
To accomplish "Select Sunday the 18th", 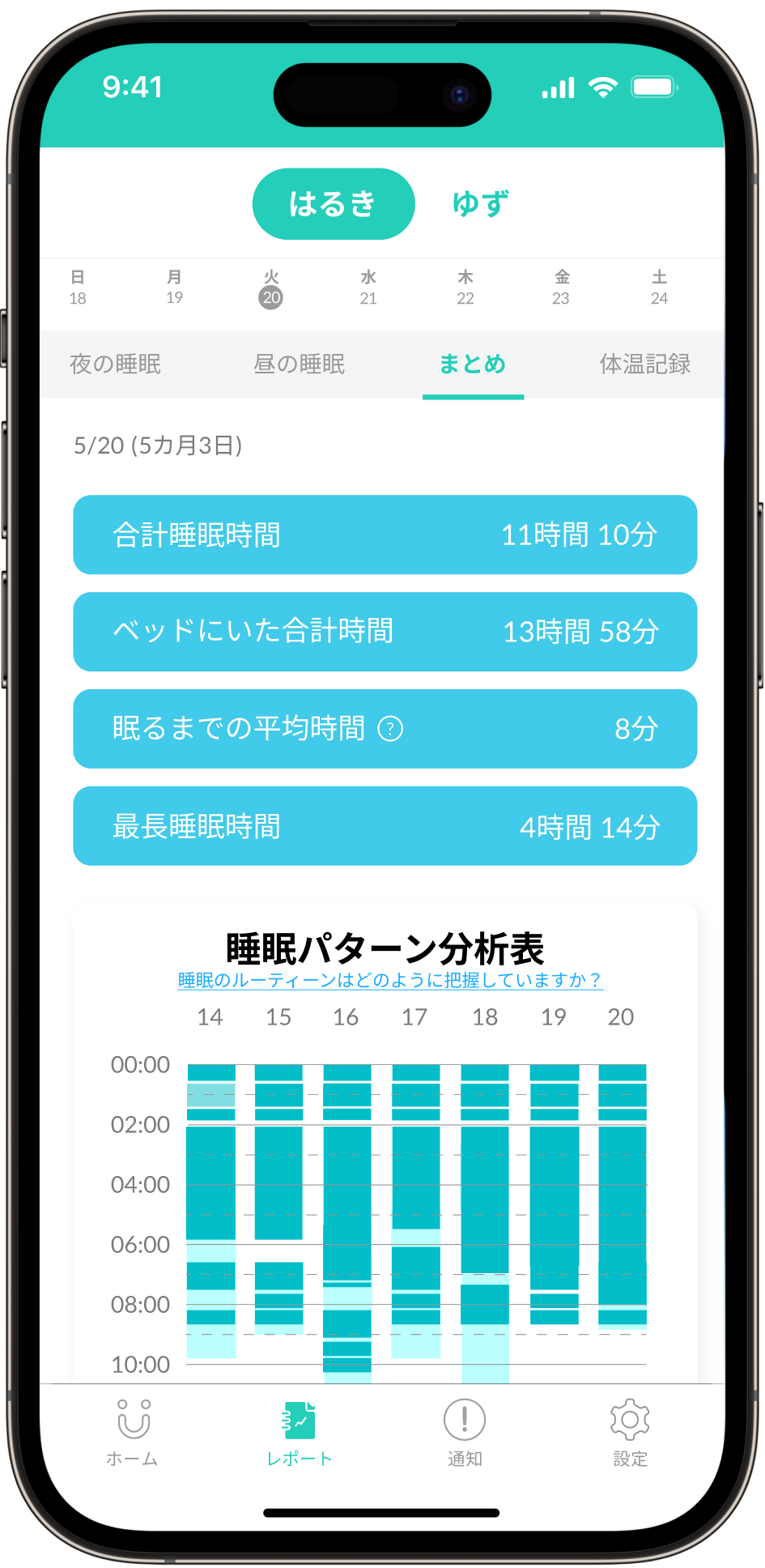I will click(78, 288).
